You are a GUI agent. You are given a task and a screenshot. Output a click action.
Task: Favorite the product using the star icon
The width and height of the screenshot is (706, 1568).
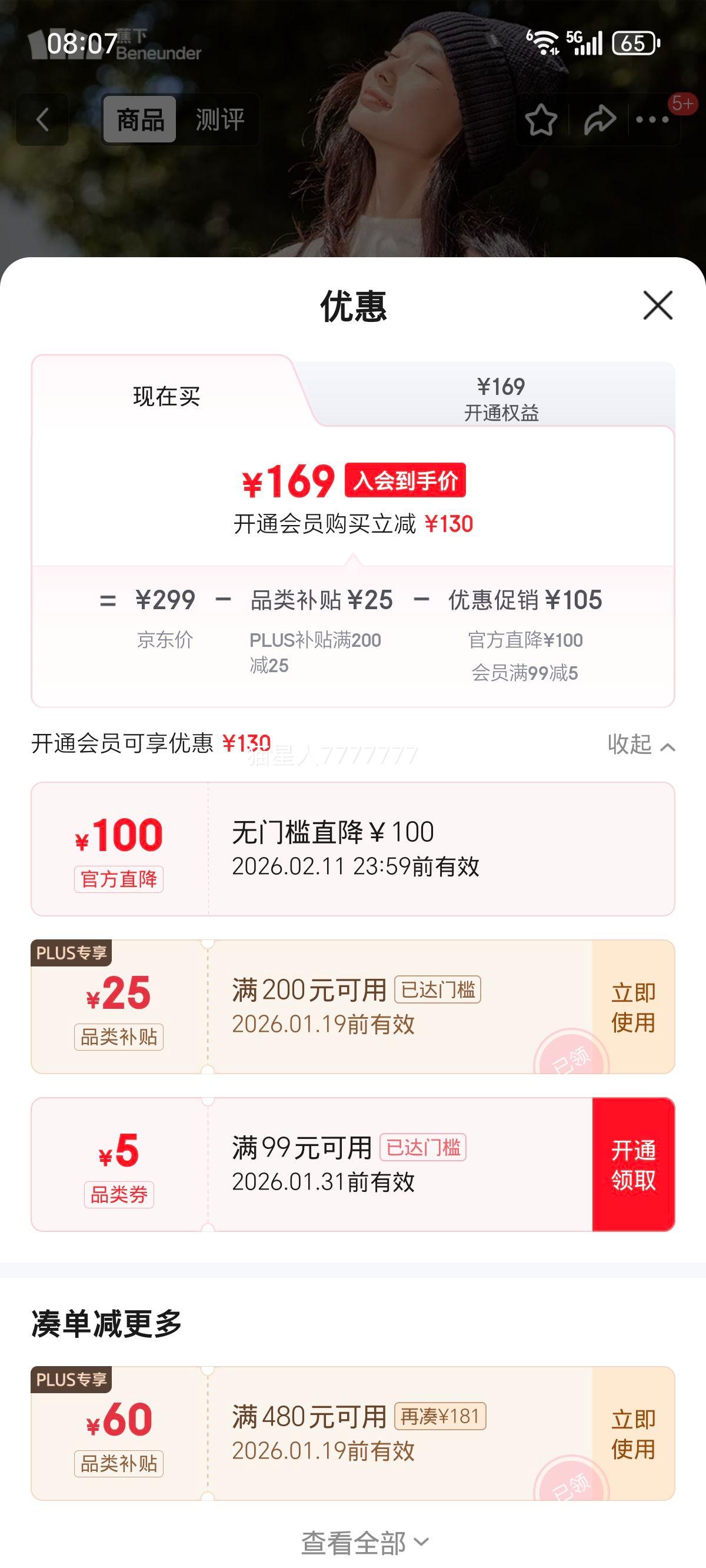click(x=542, y=121)
